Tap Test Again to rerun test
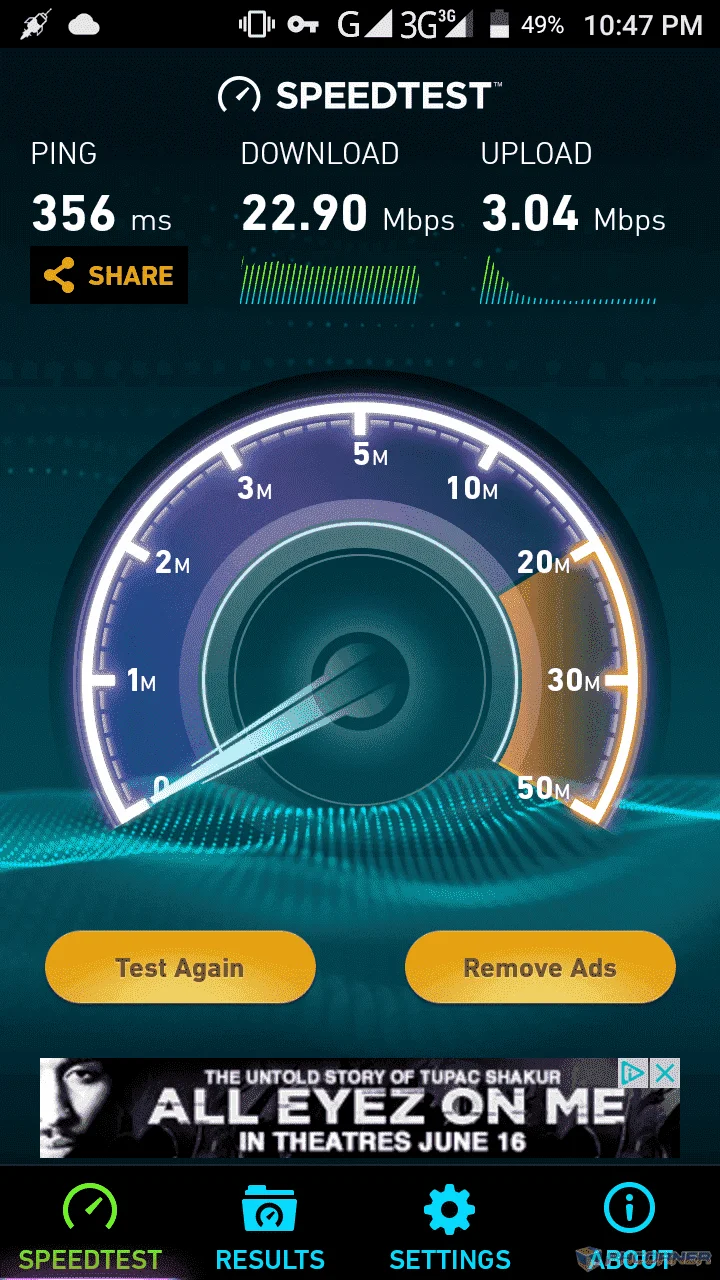 (x=180, y=967)
